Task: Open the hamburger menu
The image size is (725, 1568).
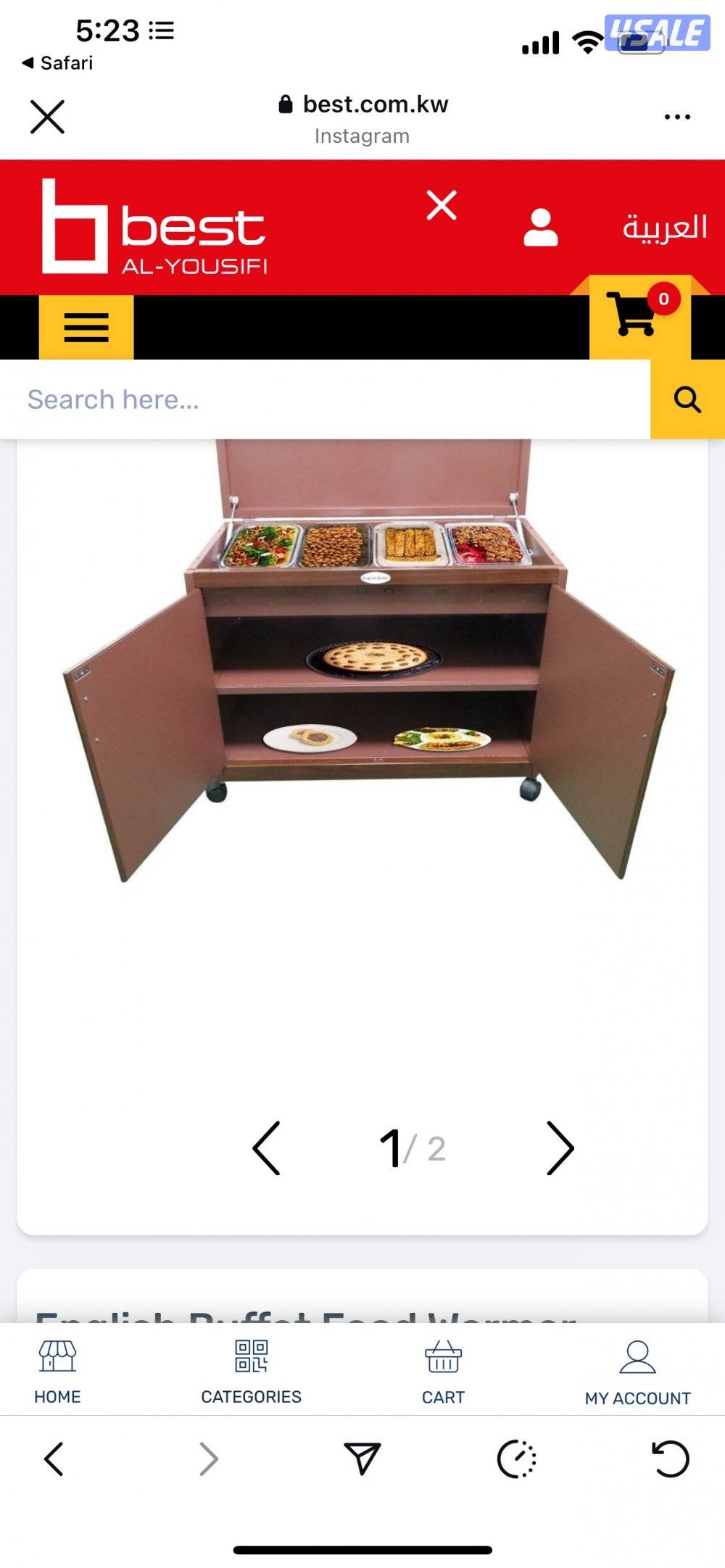Action: click(x=85, y=327)
